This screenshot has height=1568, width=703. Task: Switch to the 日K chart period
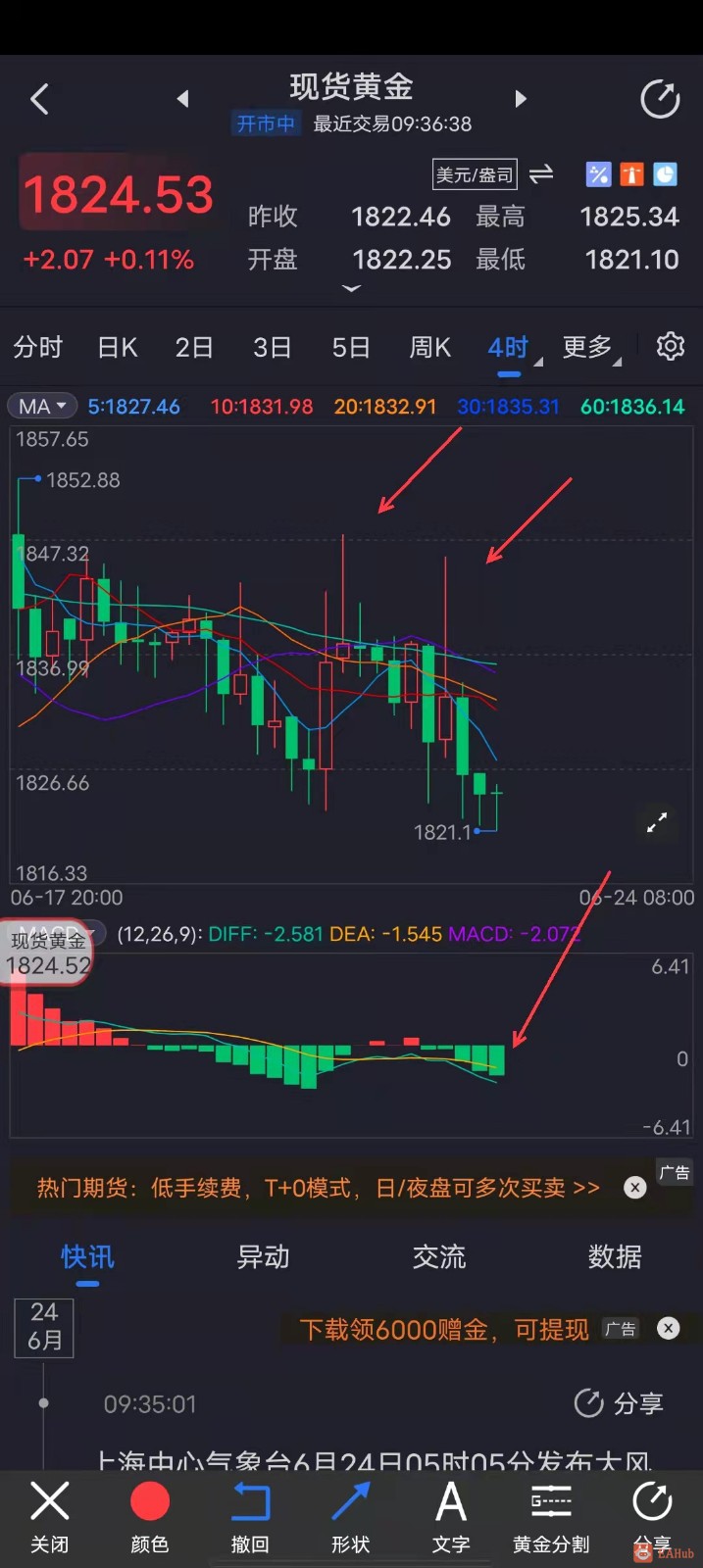(118, 347)
